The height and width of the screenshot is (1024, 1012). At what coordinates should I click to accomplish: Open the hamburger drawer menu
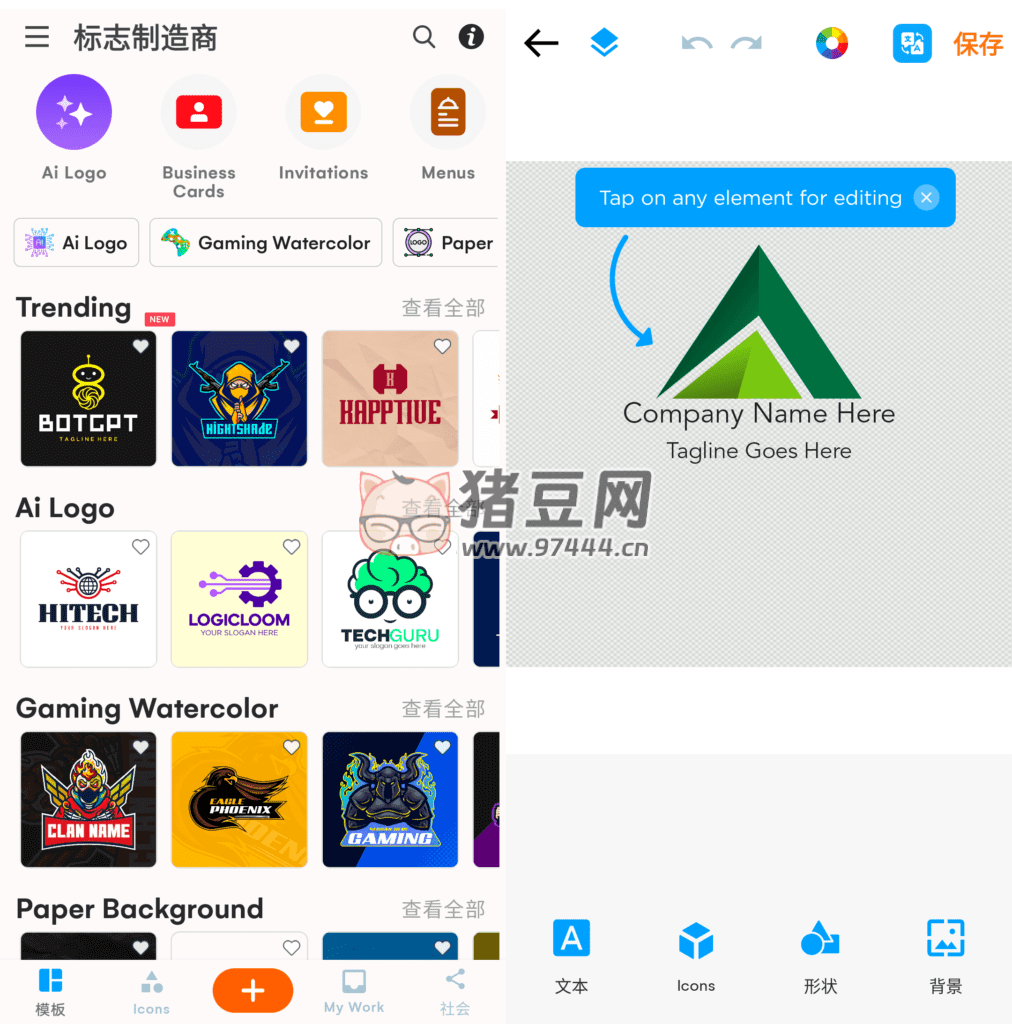[x=37, y=38]
